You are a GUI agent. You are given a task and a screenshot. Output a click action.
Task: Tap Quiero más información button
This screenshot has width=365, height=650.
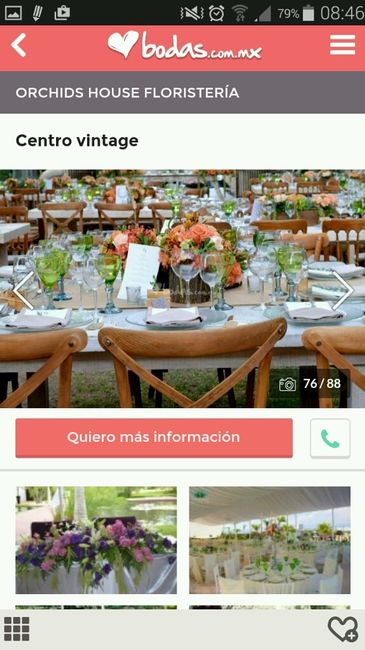point(154,438)
